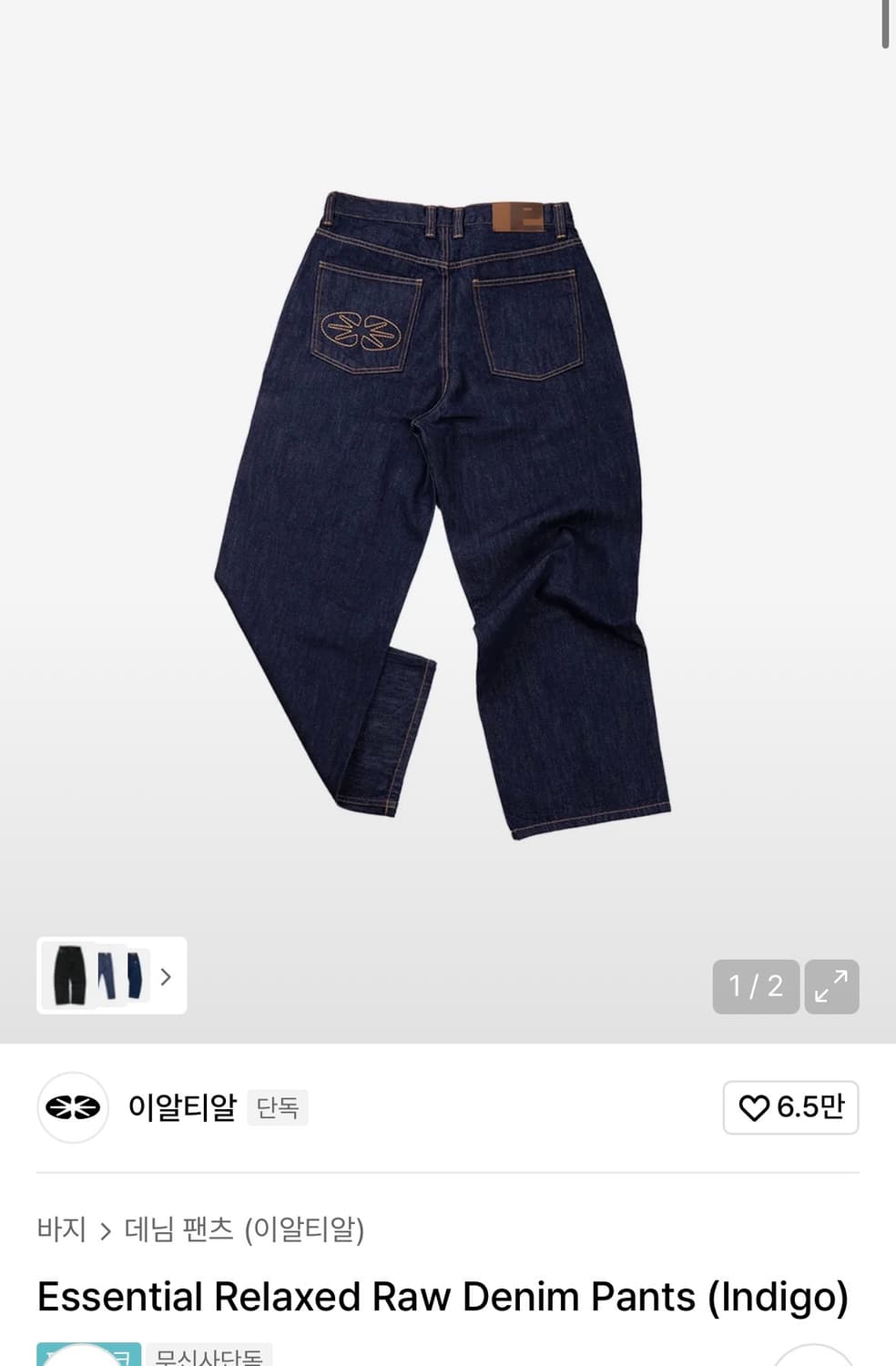Toggle wishlist status for this item
The width and height of the screenshot is (896, 1366).
point(790,1107)
